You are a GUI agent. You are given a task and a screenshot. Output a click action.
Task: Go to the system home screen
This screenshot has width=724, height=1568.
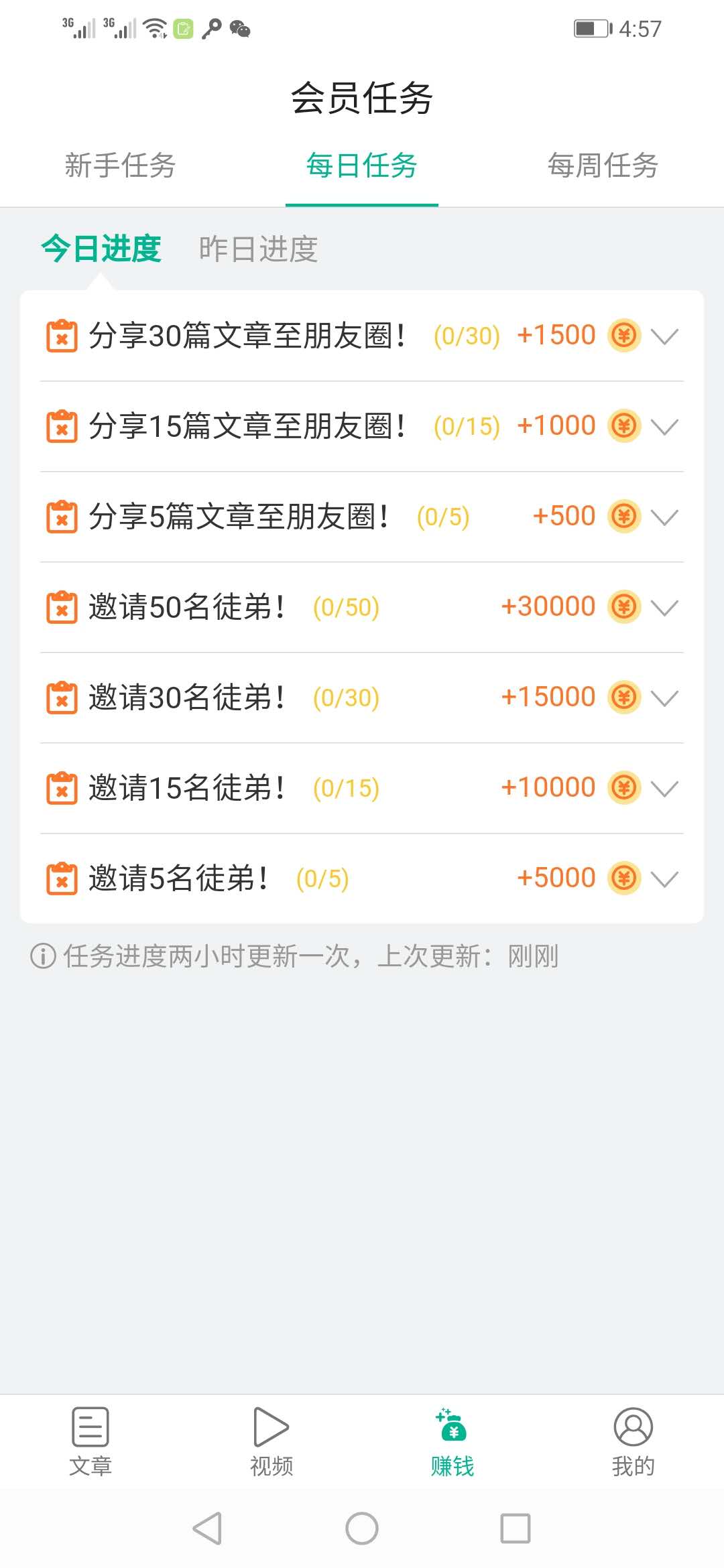tap(362, 1528)
